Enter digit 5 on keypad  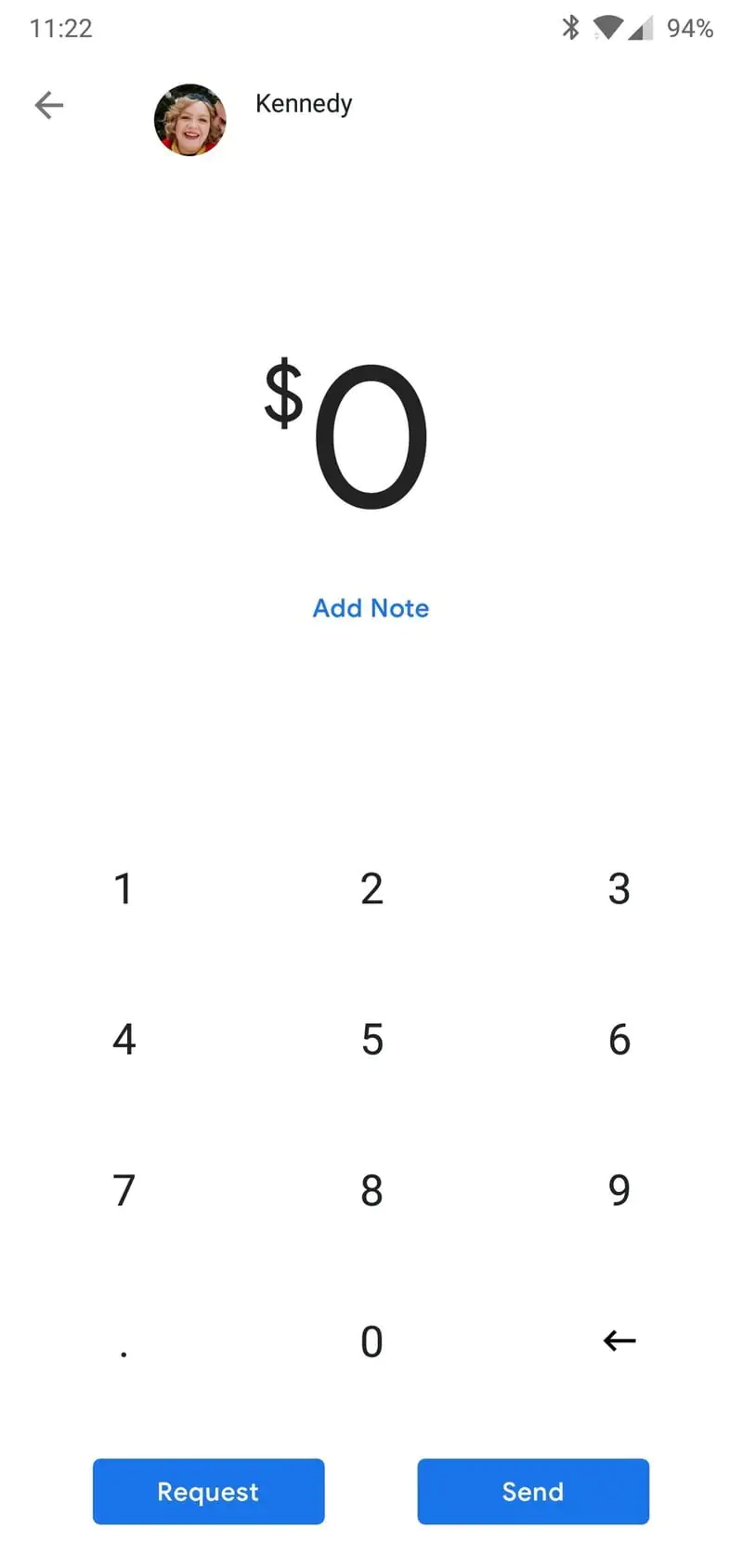[371, 1039]
